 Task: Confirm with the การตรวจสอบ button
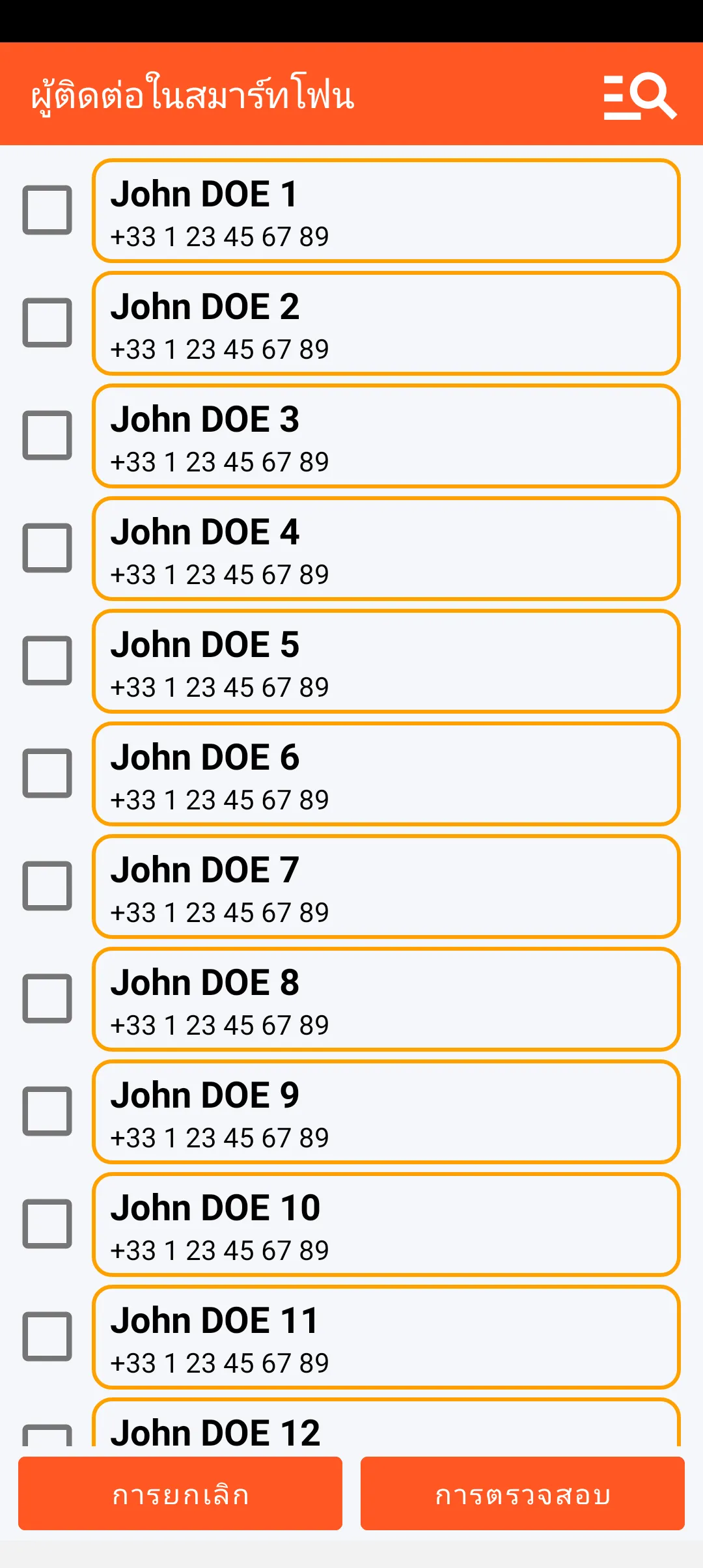pyautogui.click(x=522, y=1493)
